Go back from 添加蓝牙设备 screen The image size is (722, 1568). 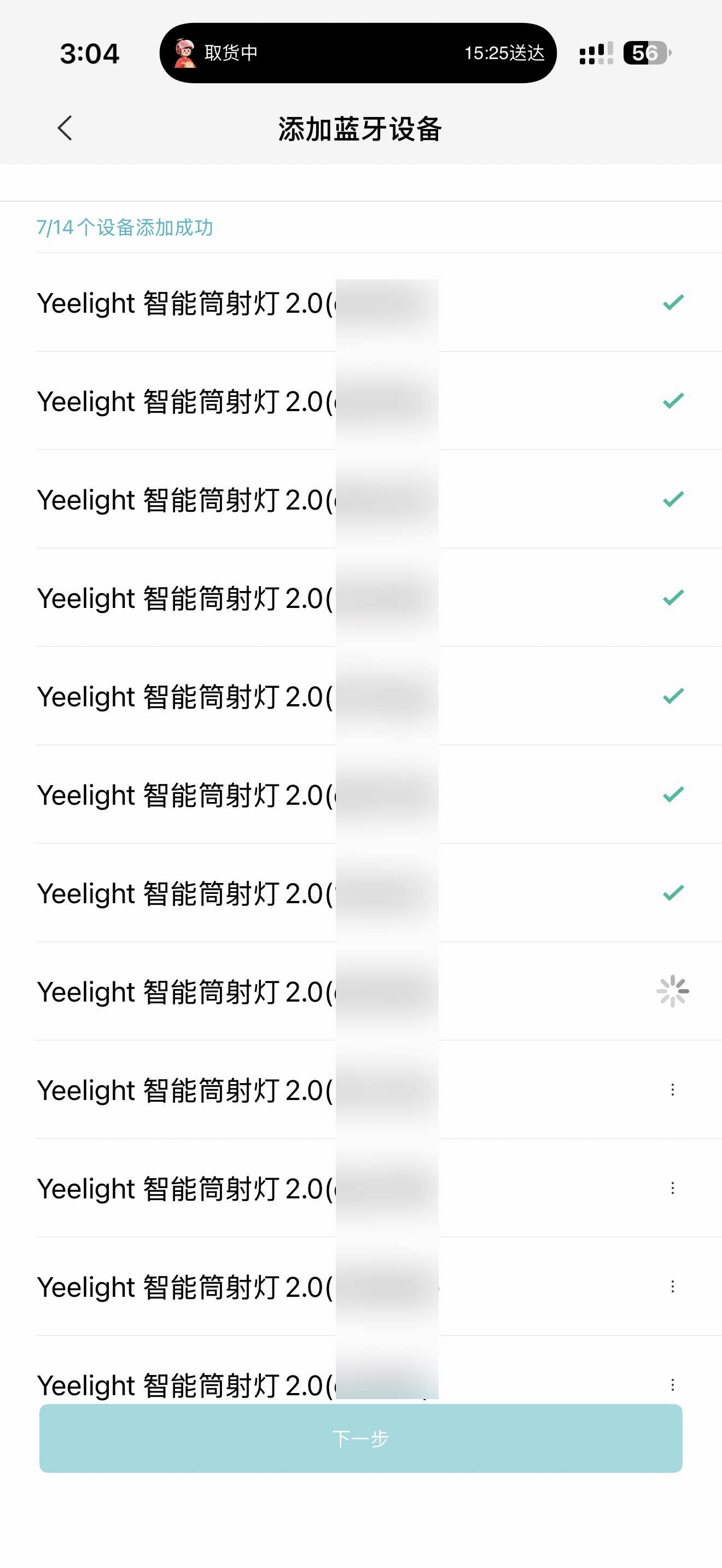point(65,128)
